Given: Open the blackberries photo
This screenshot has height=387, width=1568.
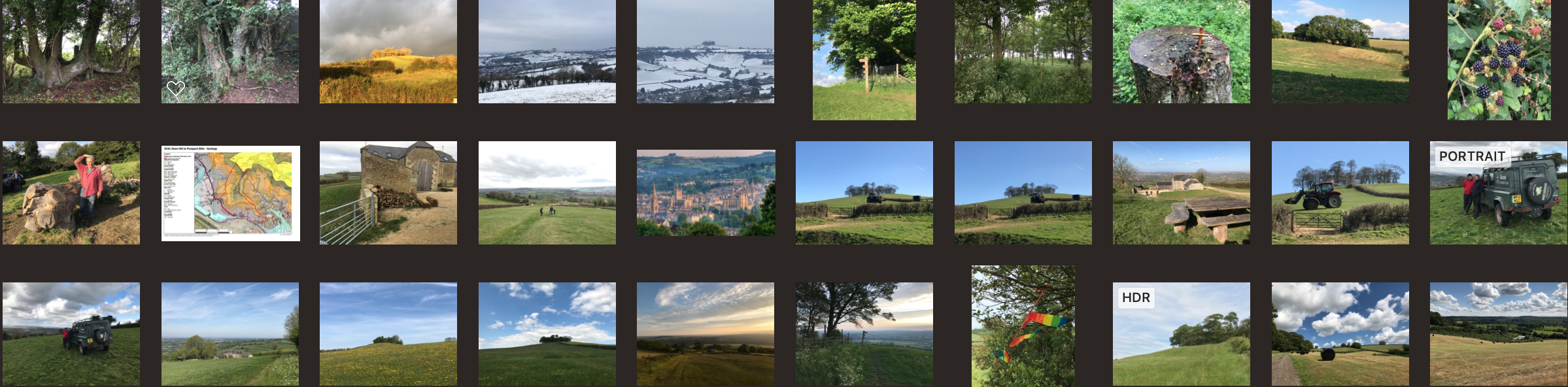Looking at the screenshot, I should pyautogui.click(x=1499, y=59).
